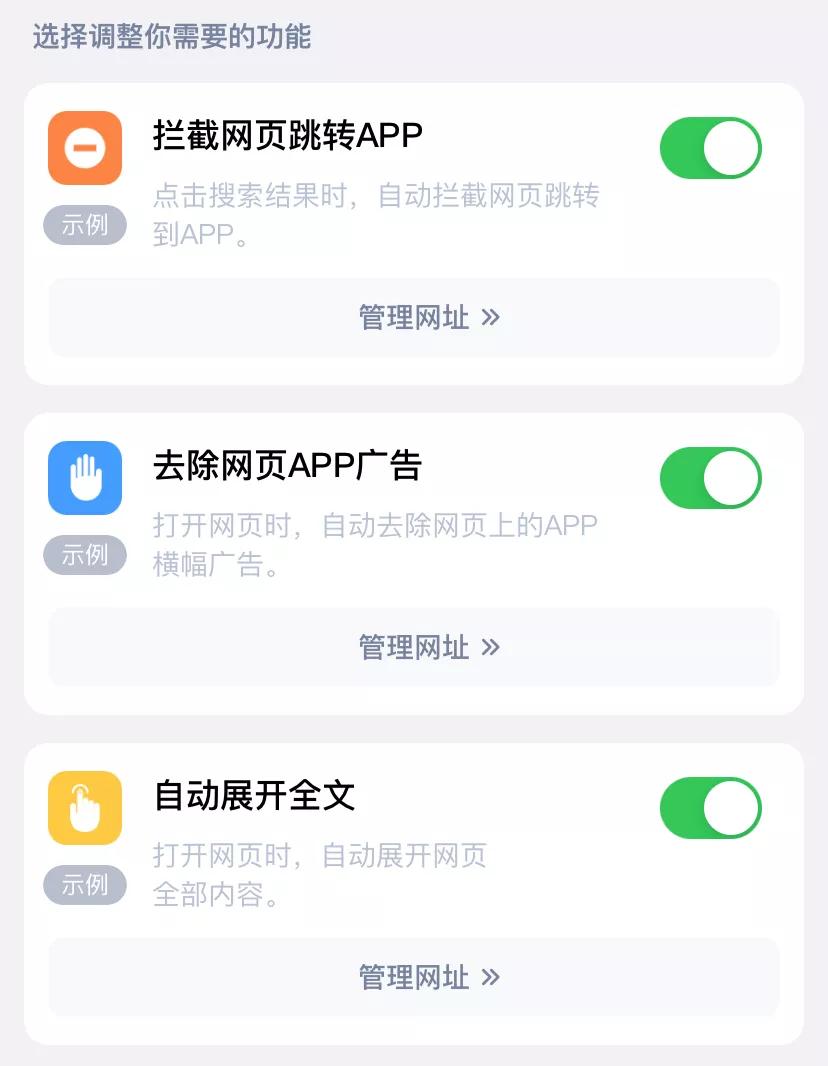828x1066 pixels.
Task: Tap the chevron after the bottom 管理网址
Action: 490,978
